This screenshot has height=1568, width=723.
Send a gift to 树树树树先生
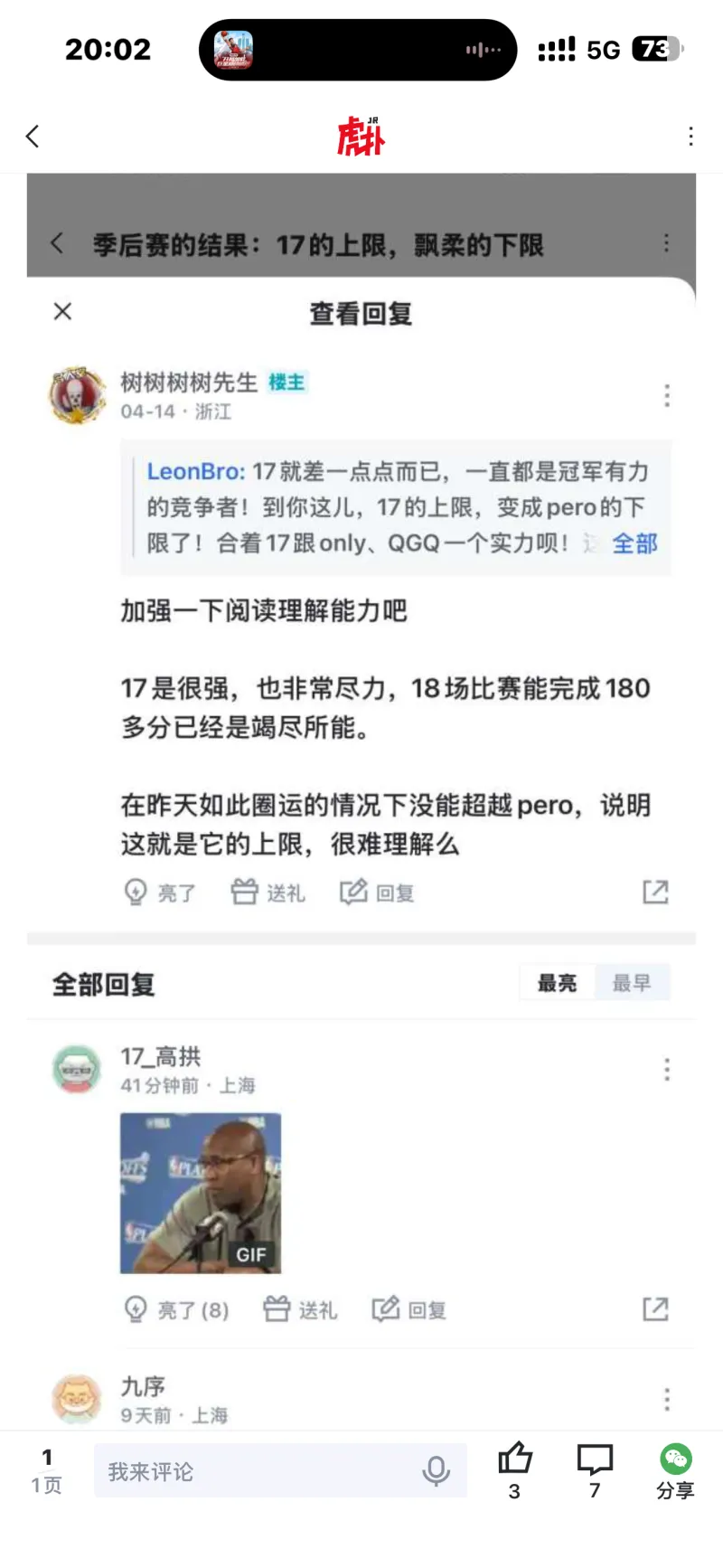[268, 893]
